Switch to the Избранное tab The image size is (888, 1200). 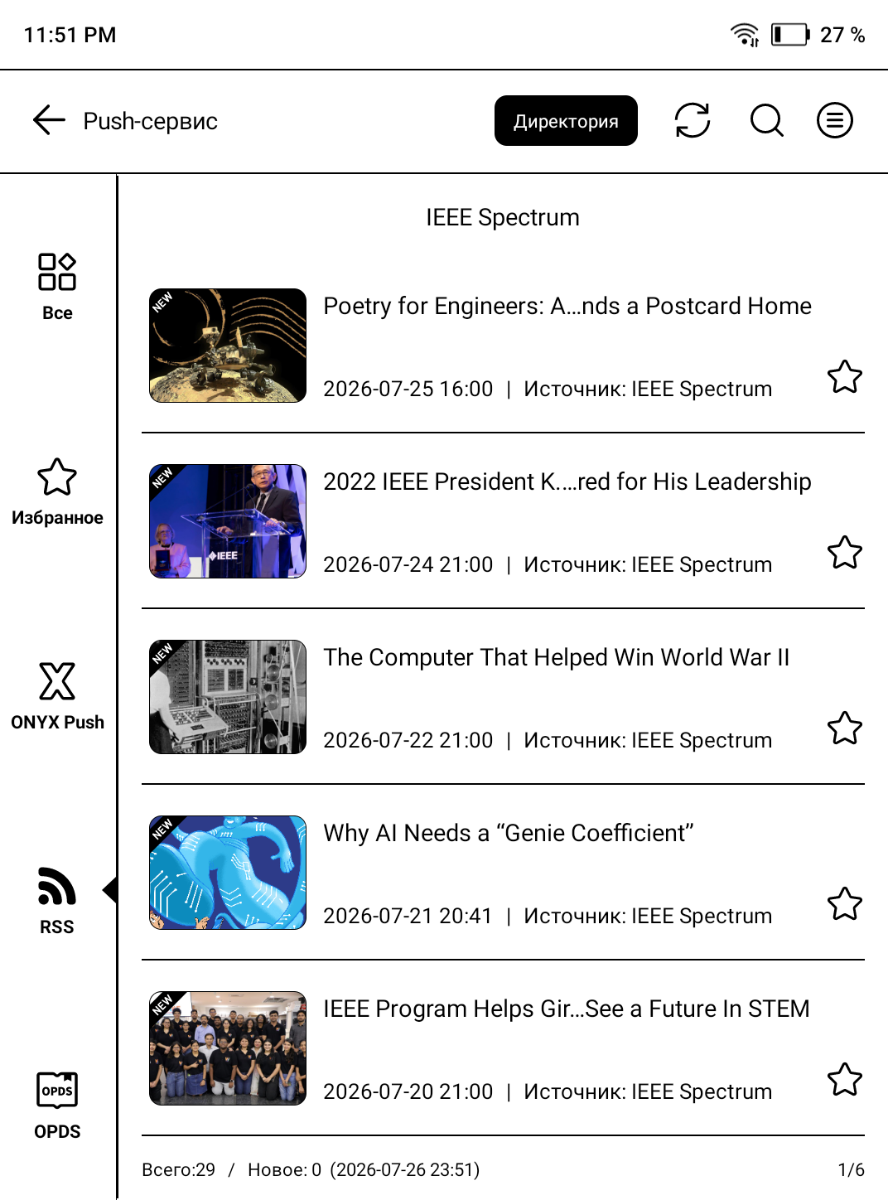click(57, 492)
